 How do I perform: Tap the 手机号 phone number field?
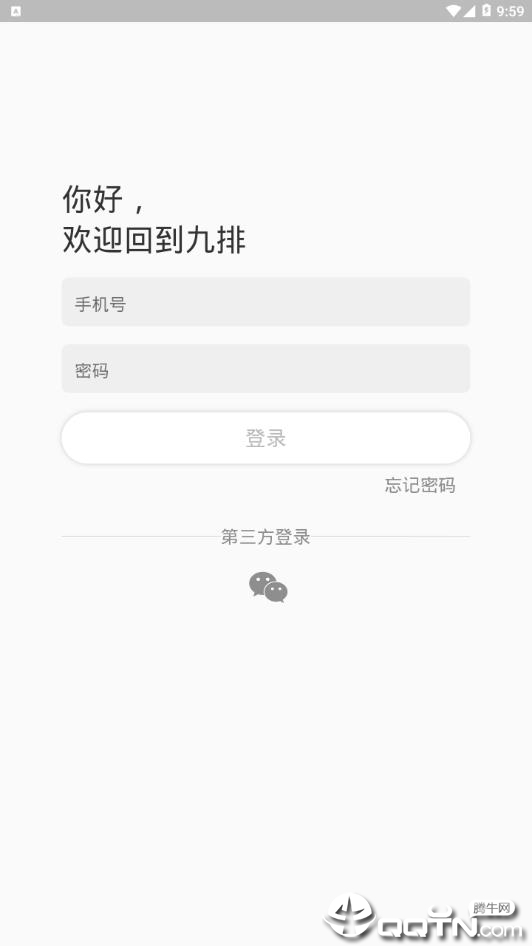(x=265, y=302)
